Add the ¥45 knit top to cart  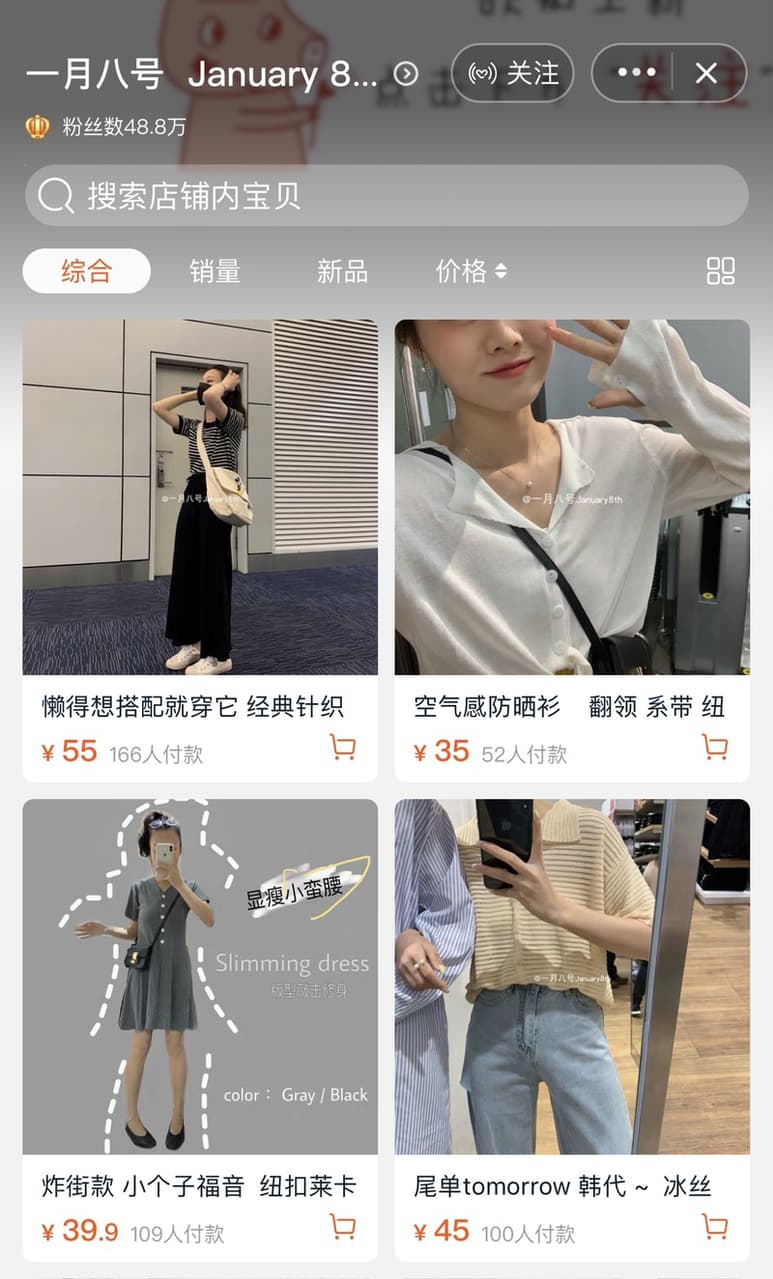(714, 1227)
